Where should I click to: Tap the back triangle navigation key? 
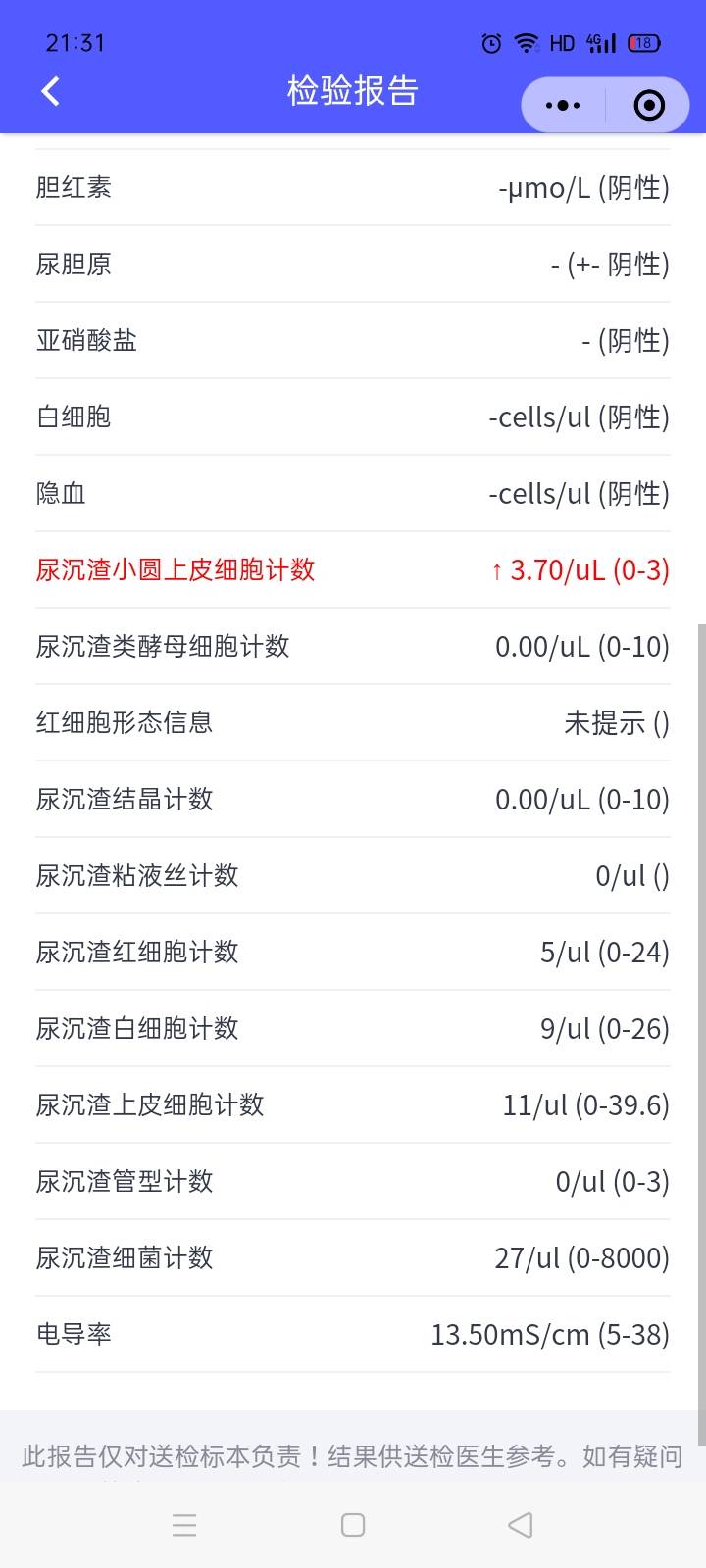[x=520, y=1525]
